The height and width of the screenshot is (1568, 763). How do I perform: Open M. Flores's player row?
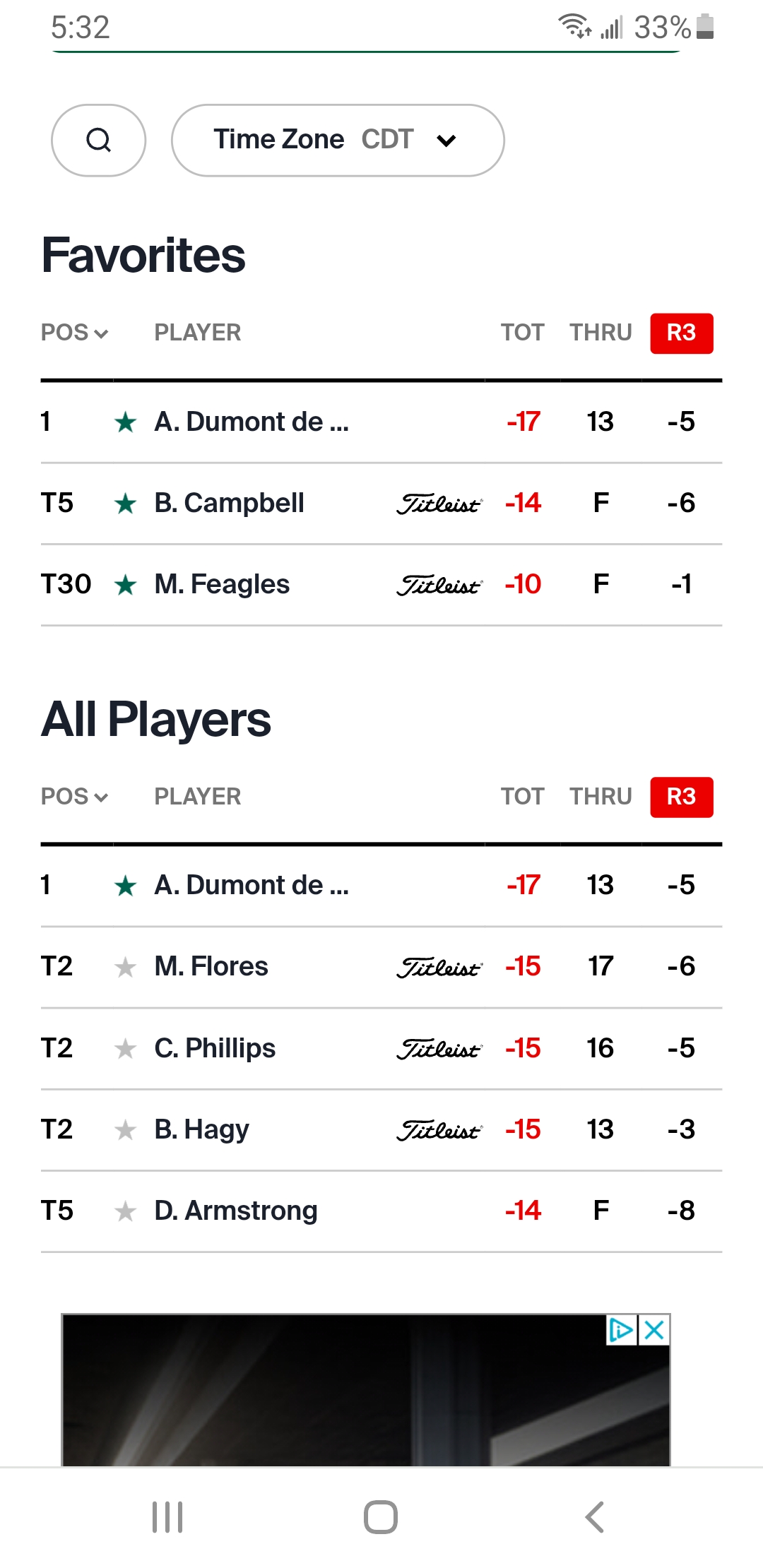click(211, 966)
